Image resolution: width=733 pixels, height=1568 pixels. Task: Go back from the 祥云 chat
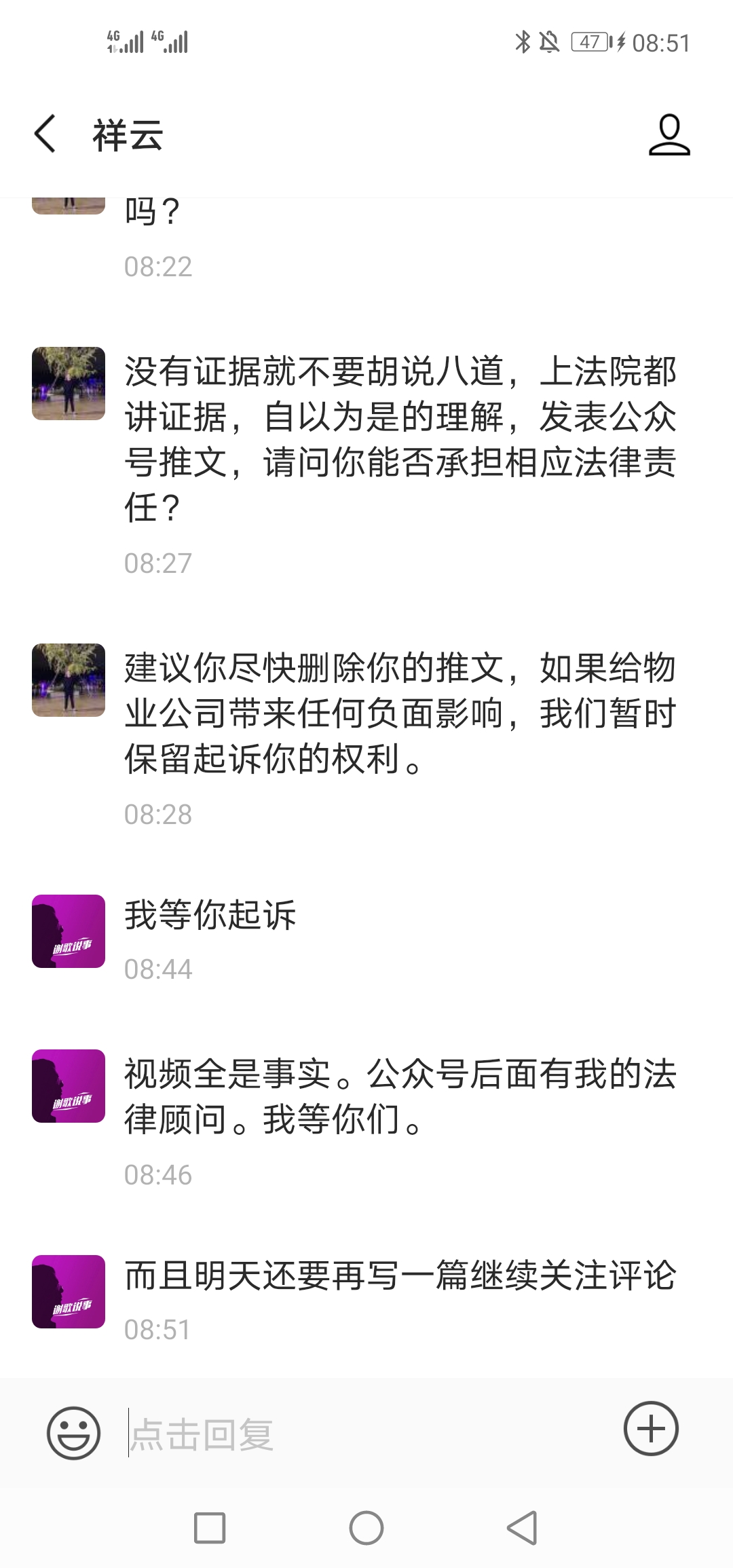pyautogui.click(x=45, y=134)
